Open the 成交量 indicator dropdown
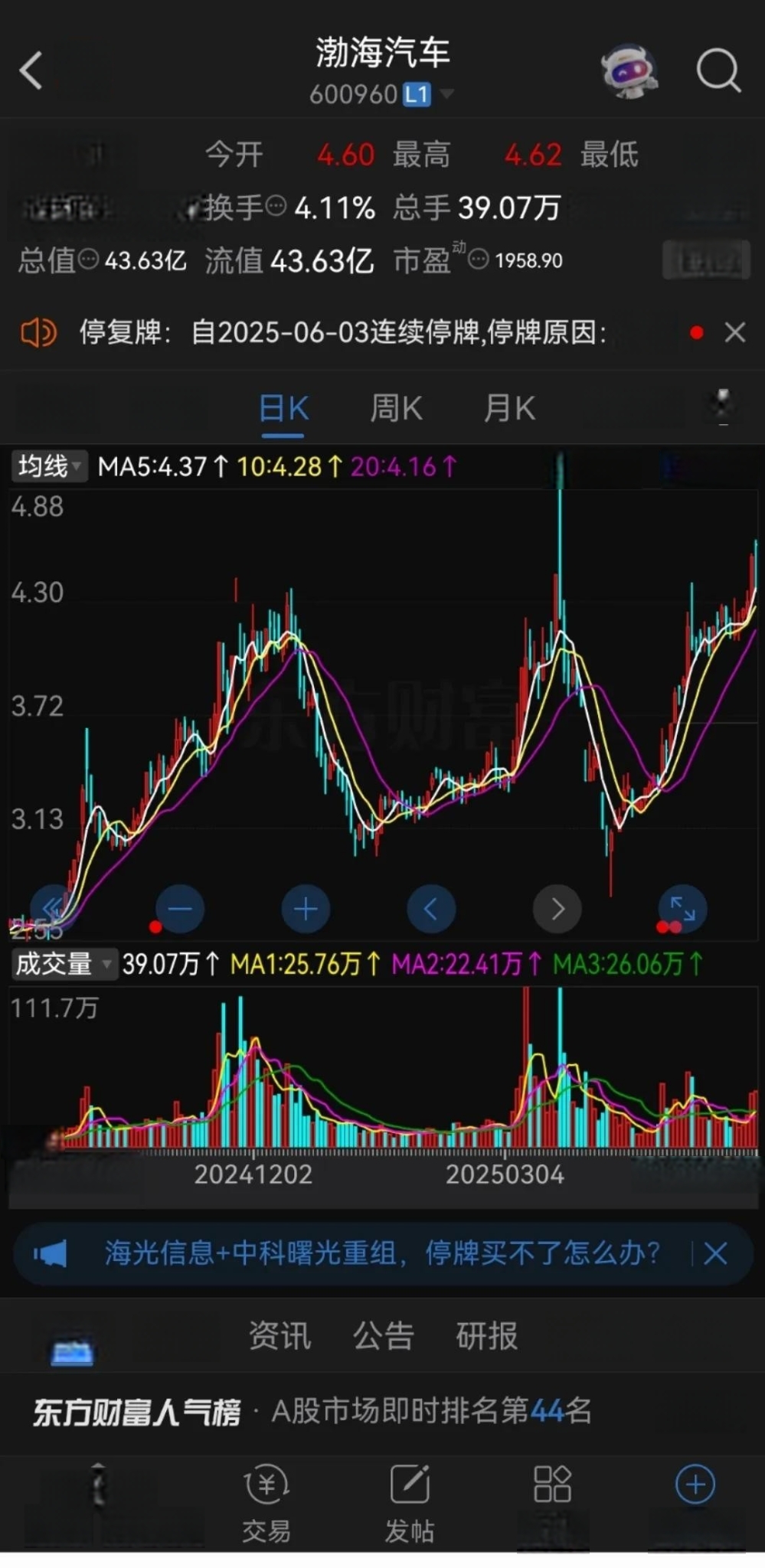The height and width of the screenshot is (1568, 765). (63, 963)
